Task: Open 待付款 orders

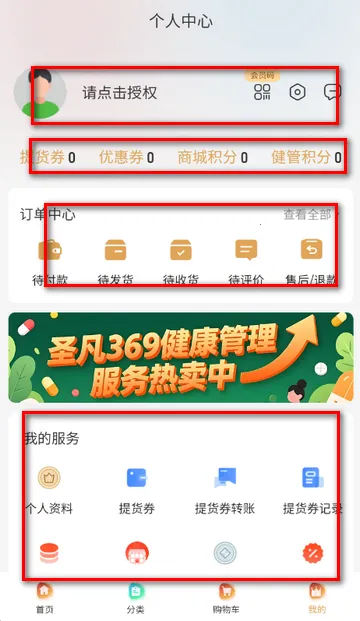Action: point(50,261)
